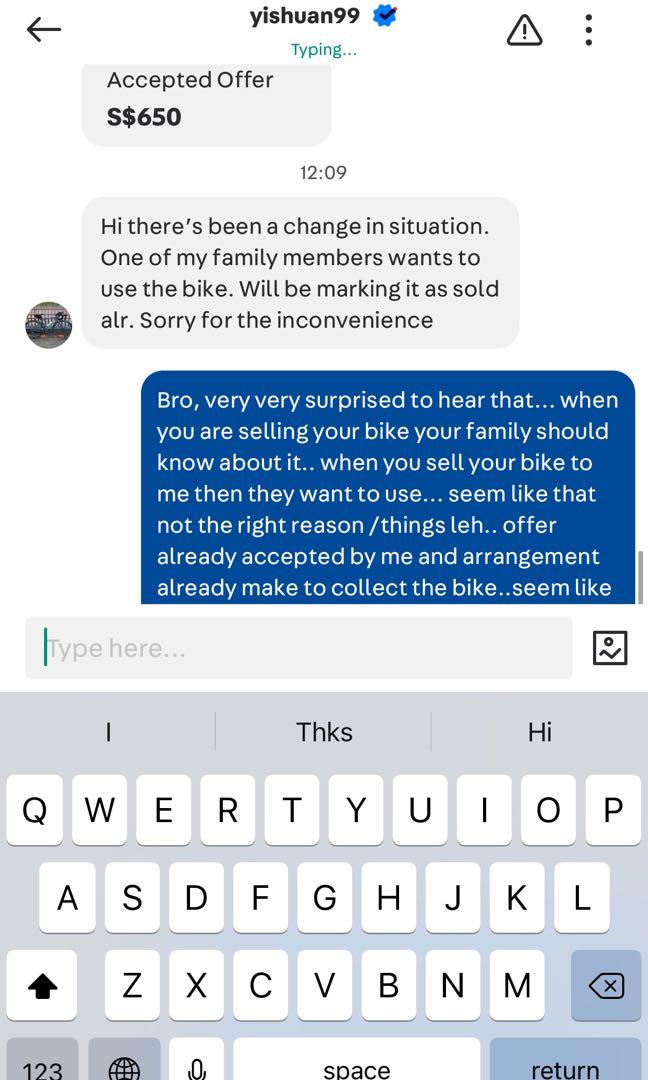Hit the backspace key on the keyboard
This screenshot has width=648, height=1080.
coord(606,986)
